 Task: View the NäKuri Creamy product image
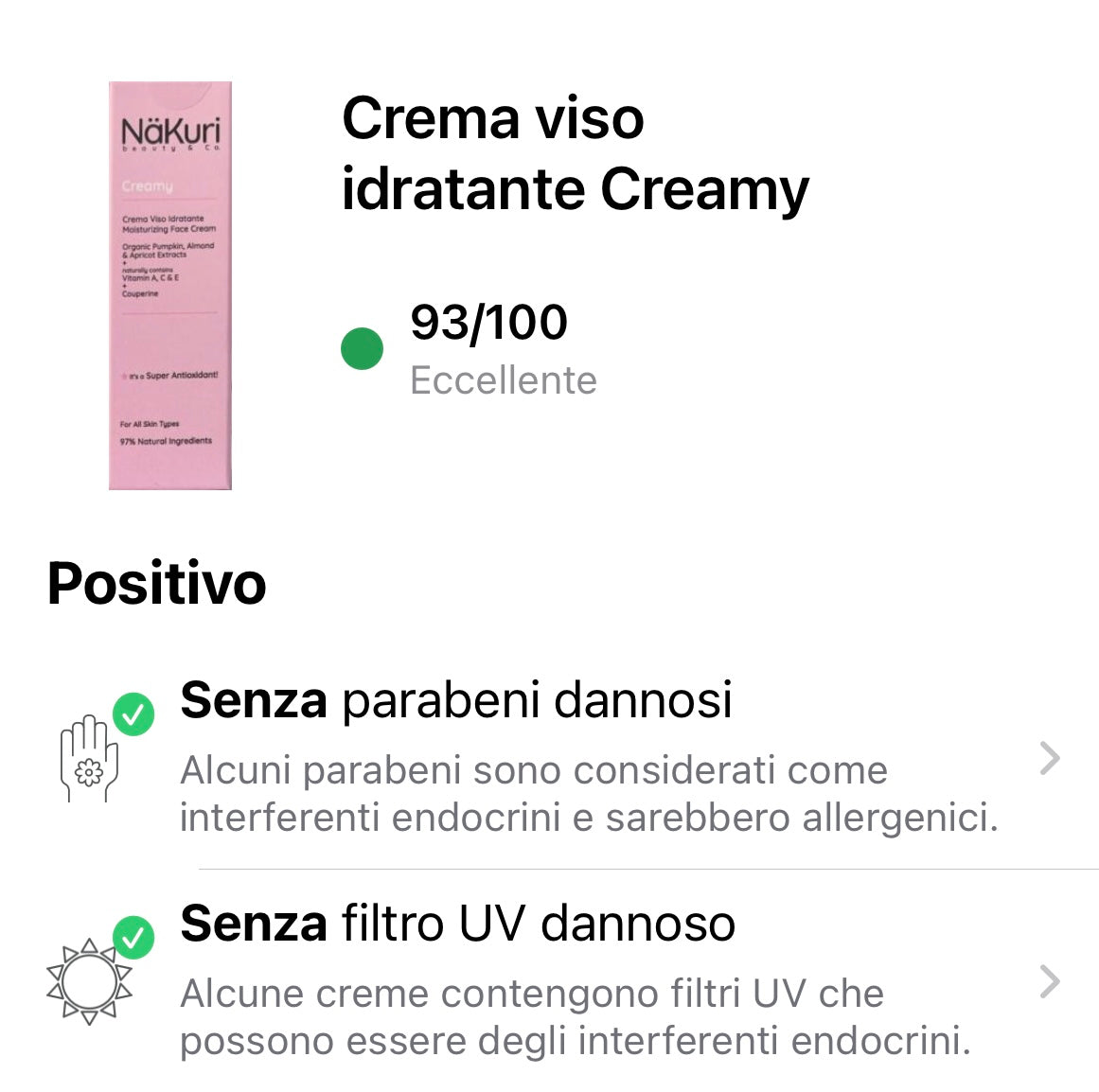coord(170,286)
